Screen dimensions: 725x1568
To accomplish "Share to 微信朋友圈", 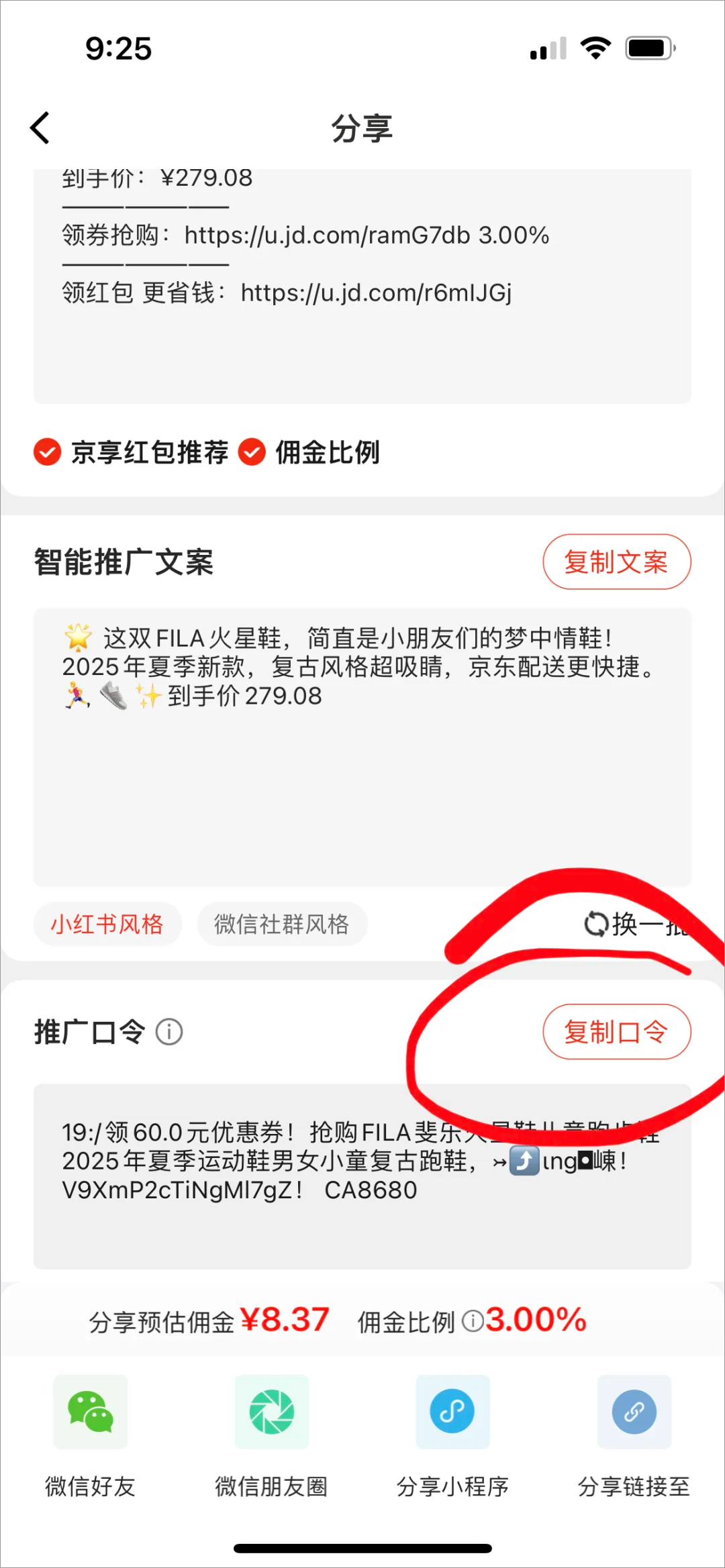I will 272,1412.
